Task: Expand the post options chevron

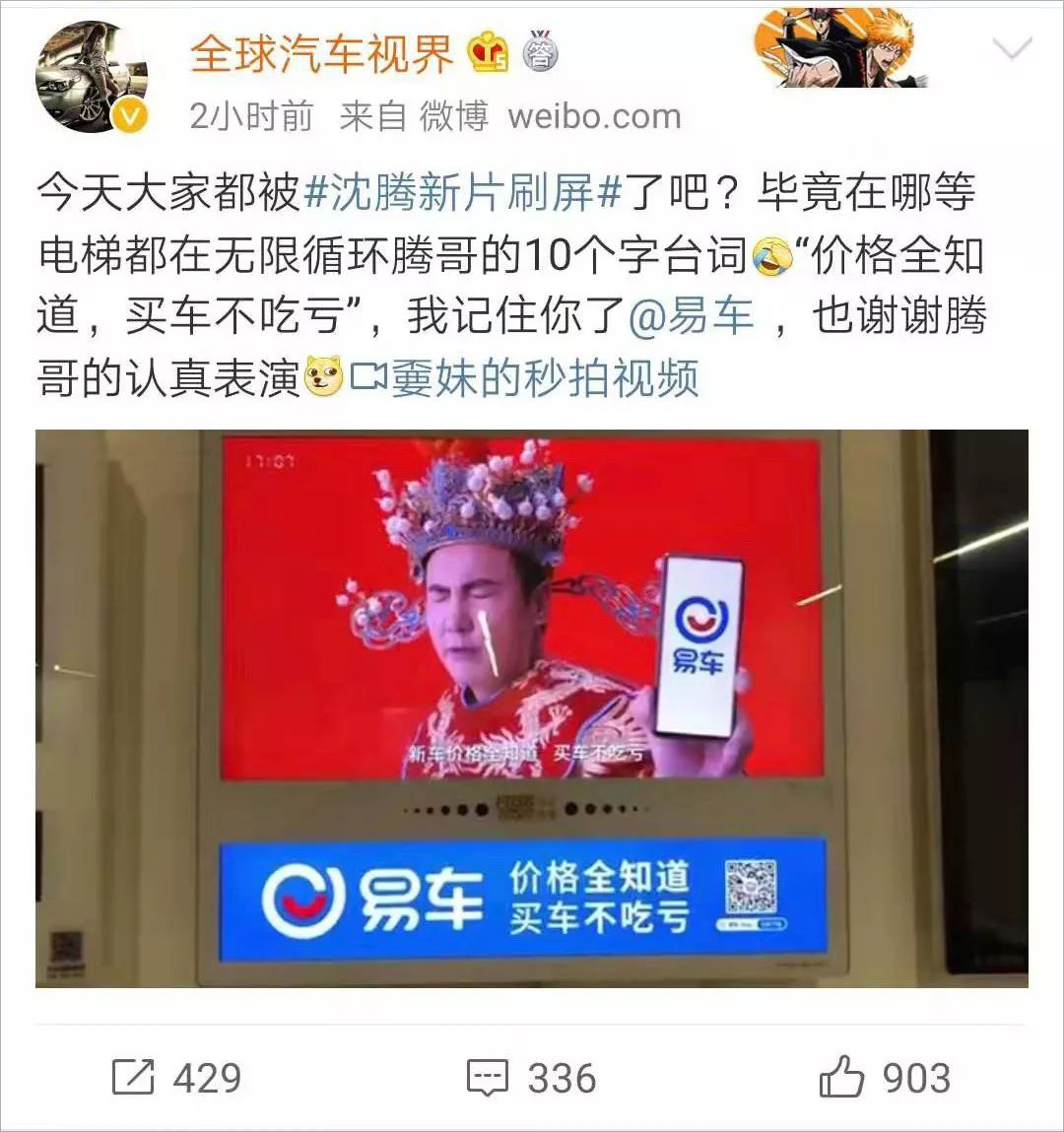Action: pyautogui.click(x=1012, y=48)
